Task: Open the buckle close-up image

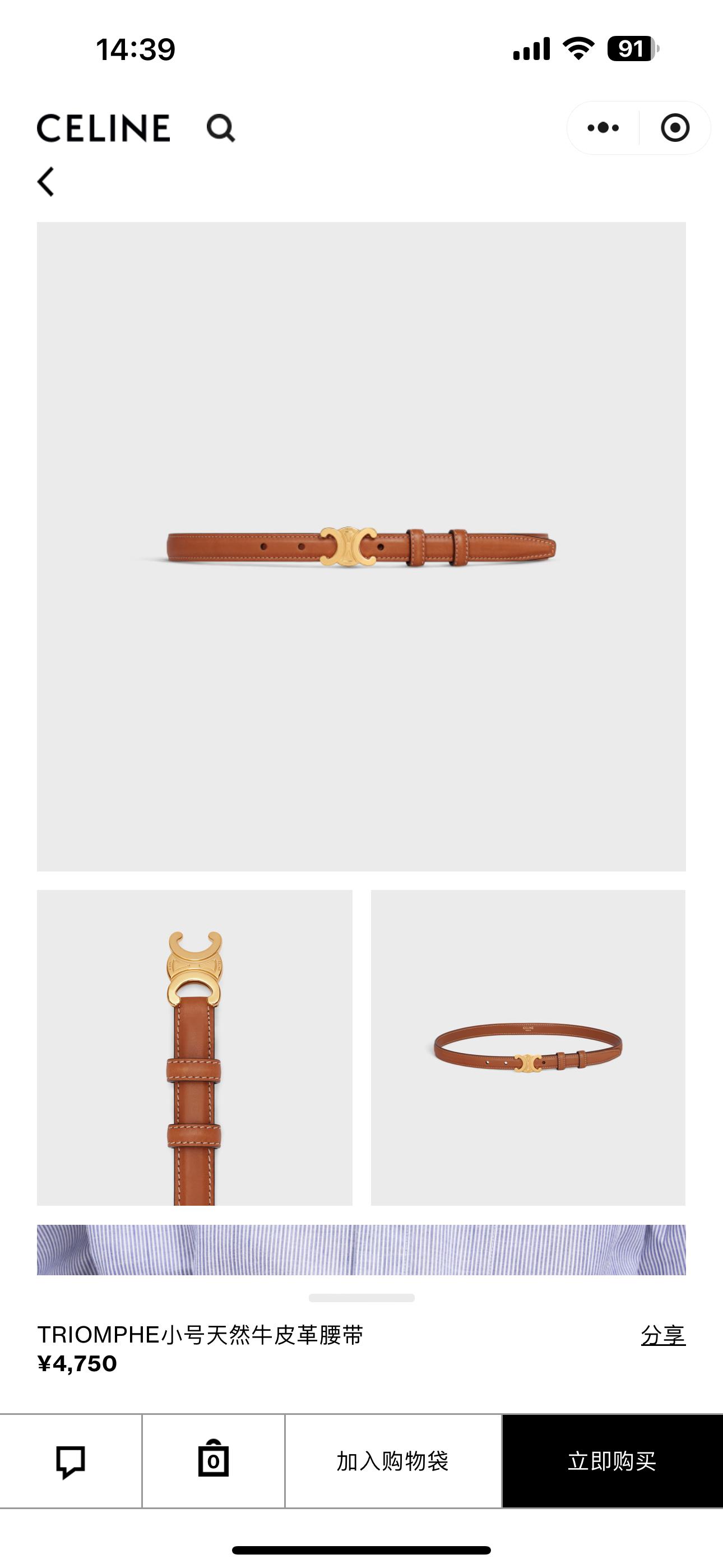Action: coord(194,1047)
